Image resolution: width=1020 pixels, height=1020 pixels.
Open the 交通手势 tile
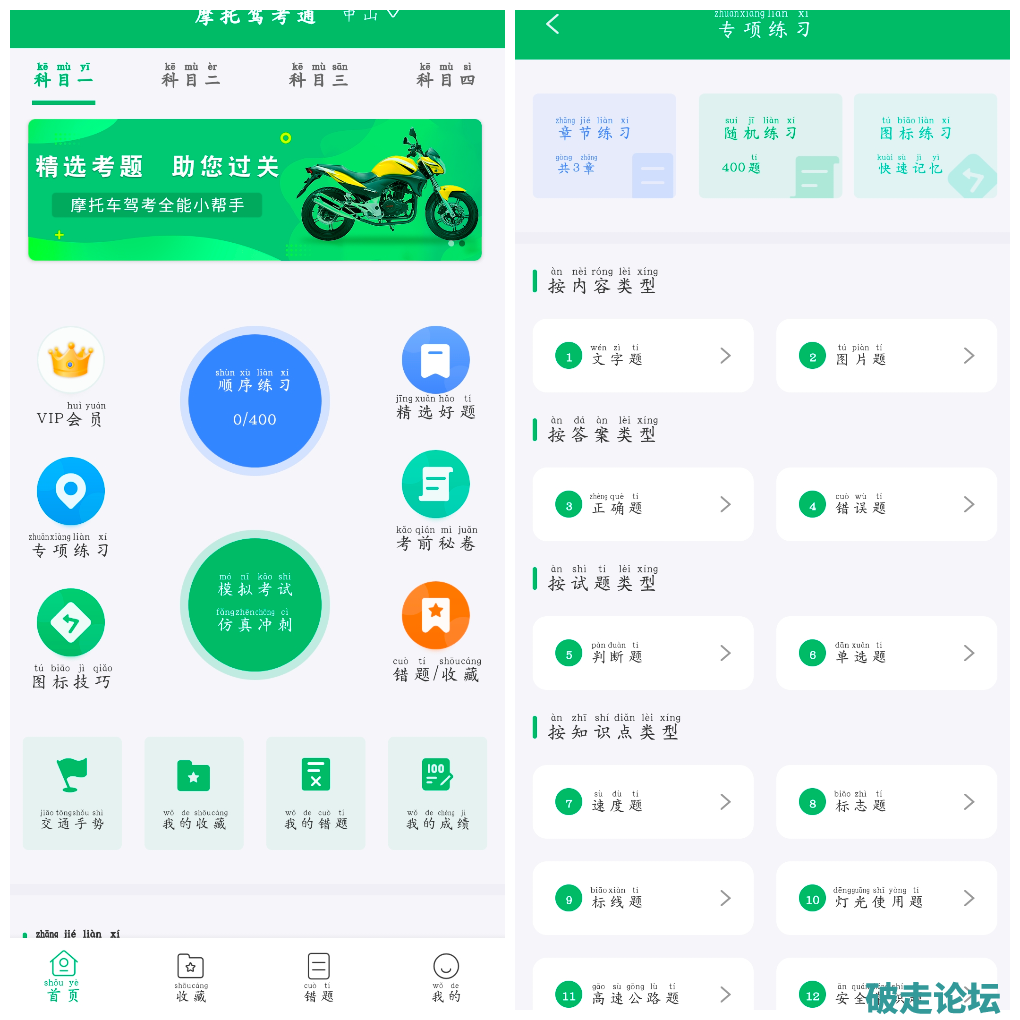(72, 793)
